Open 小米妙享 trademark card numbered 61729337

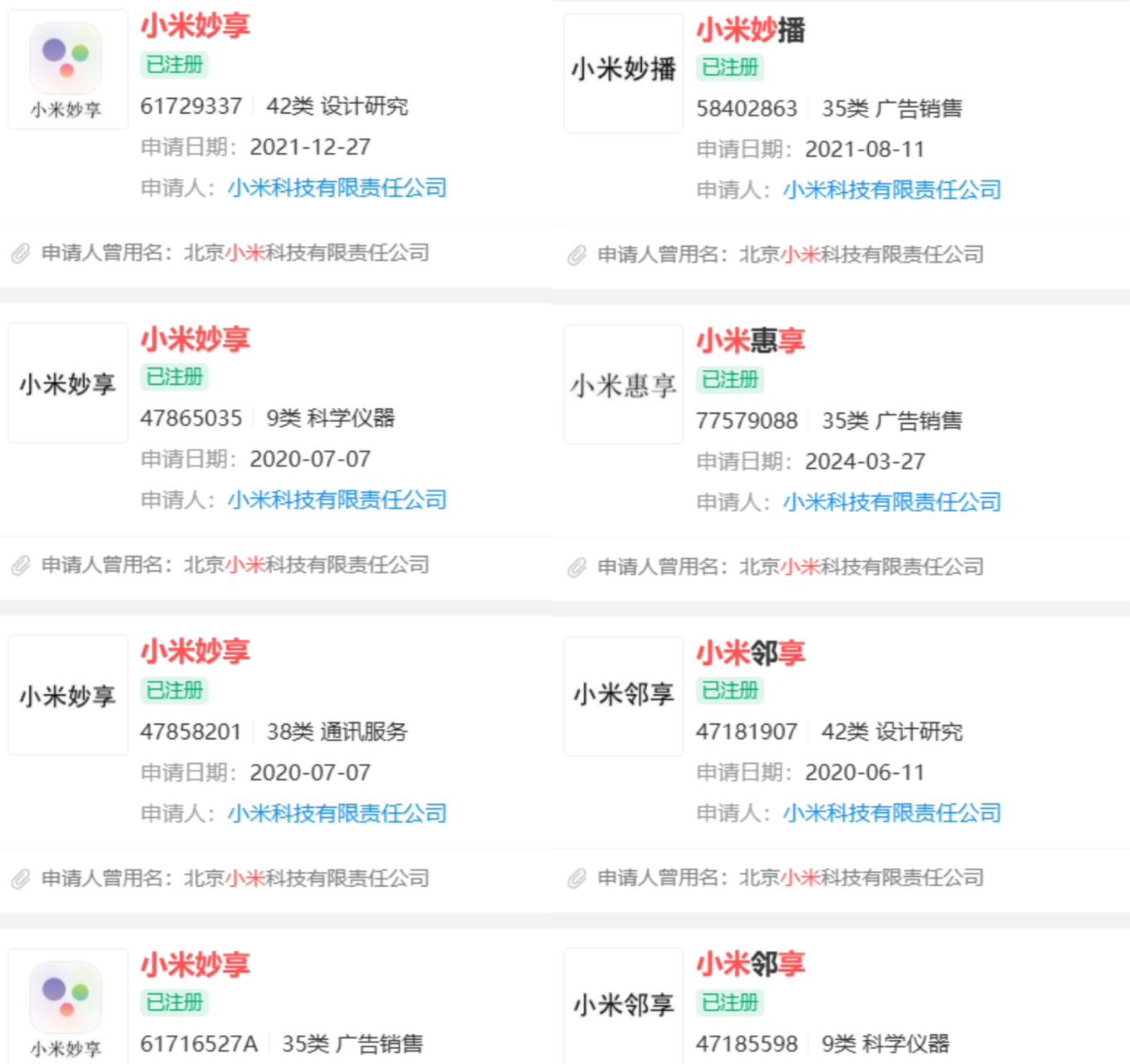(195, 26)
